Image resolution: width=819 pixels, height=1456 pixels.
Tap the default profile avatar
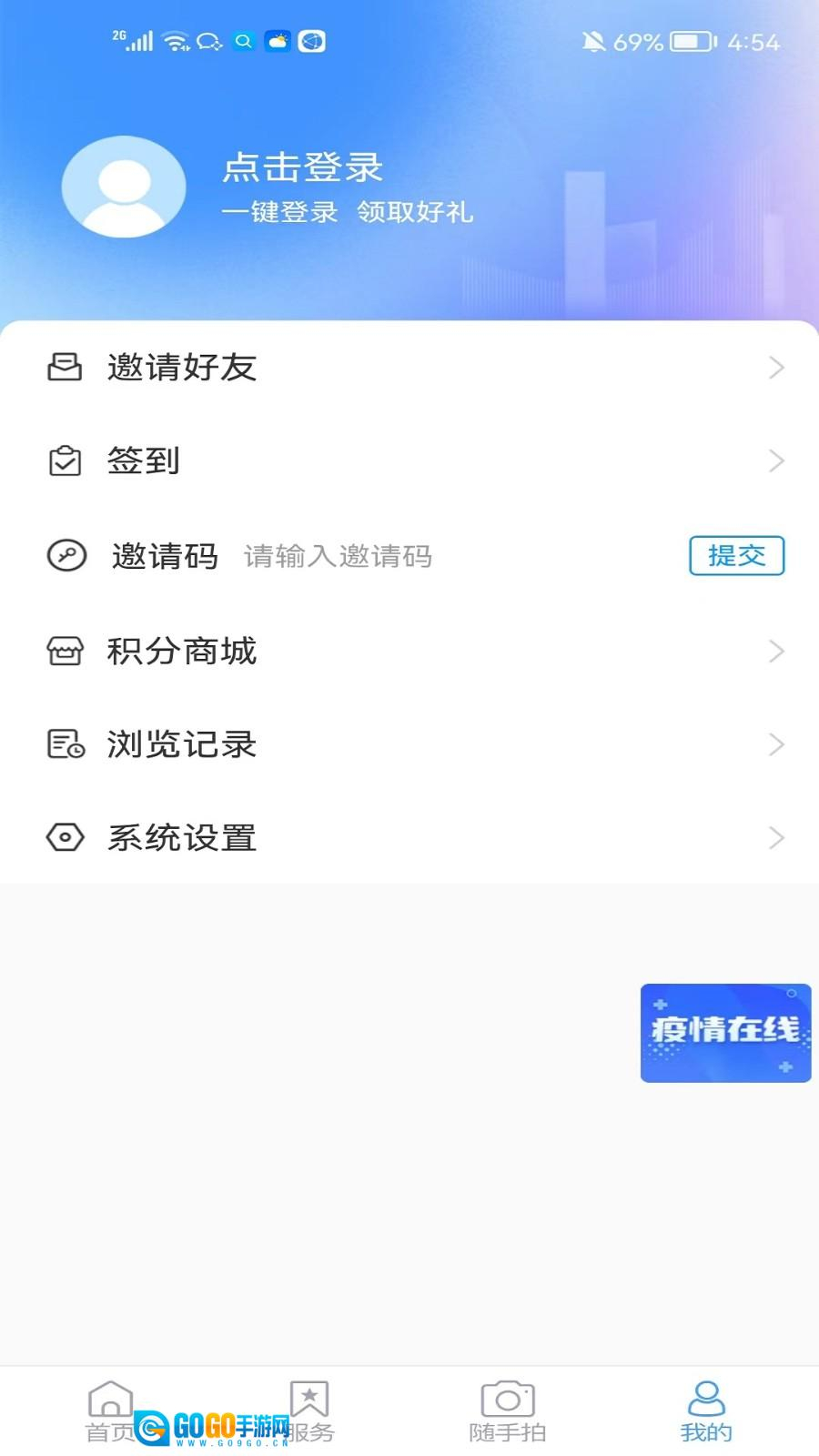point(124,187)
